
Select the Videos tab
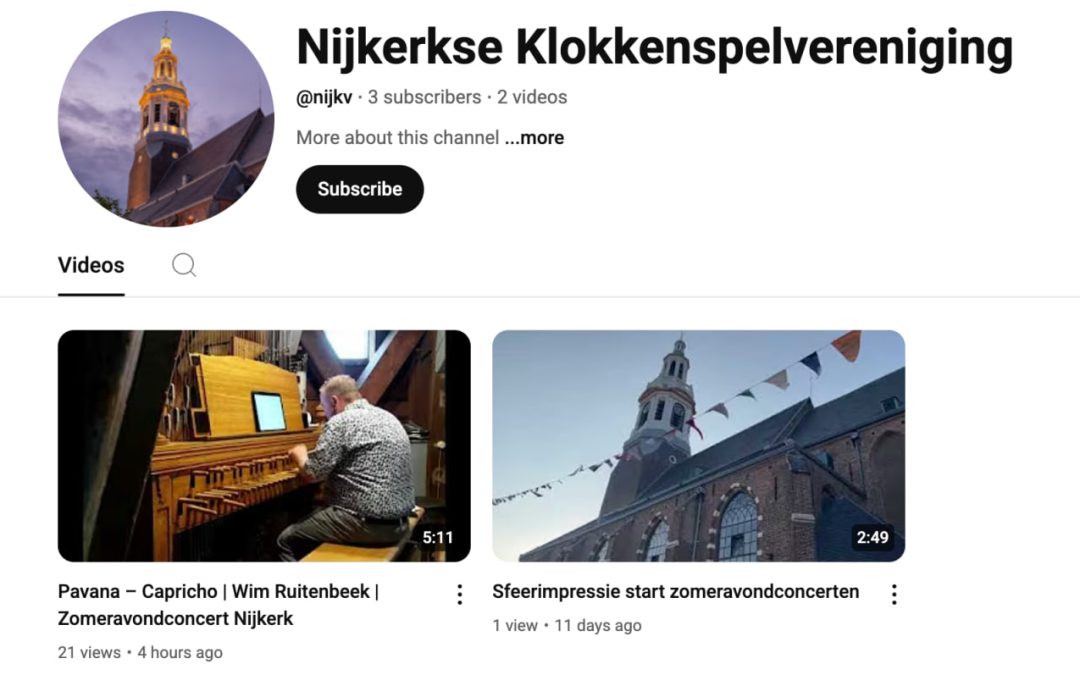[x=91, y=265]
